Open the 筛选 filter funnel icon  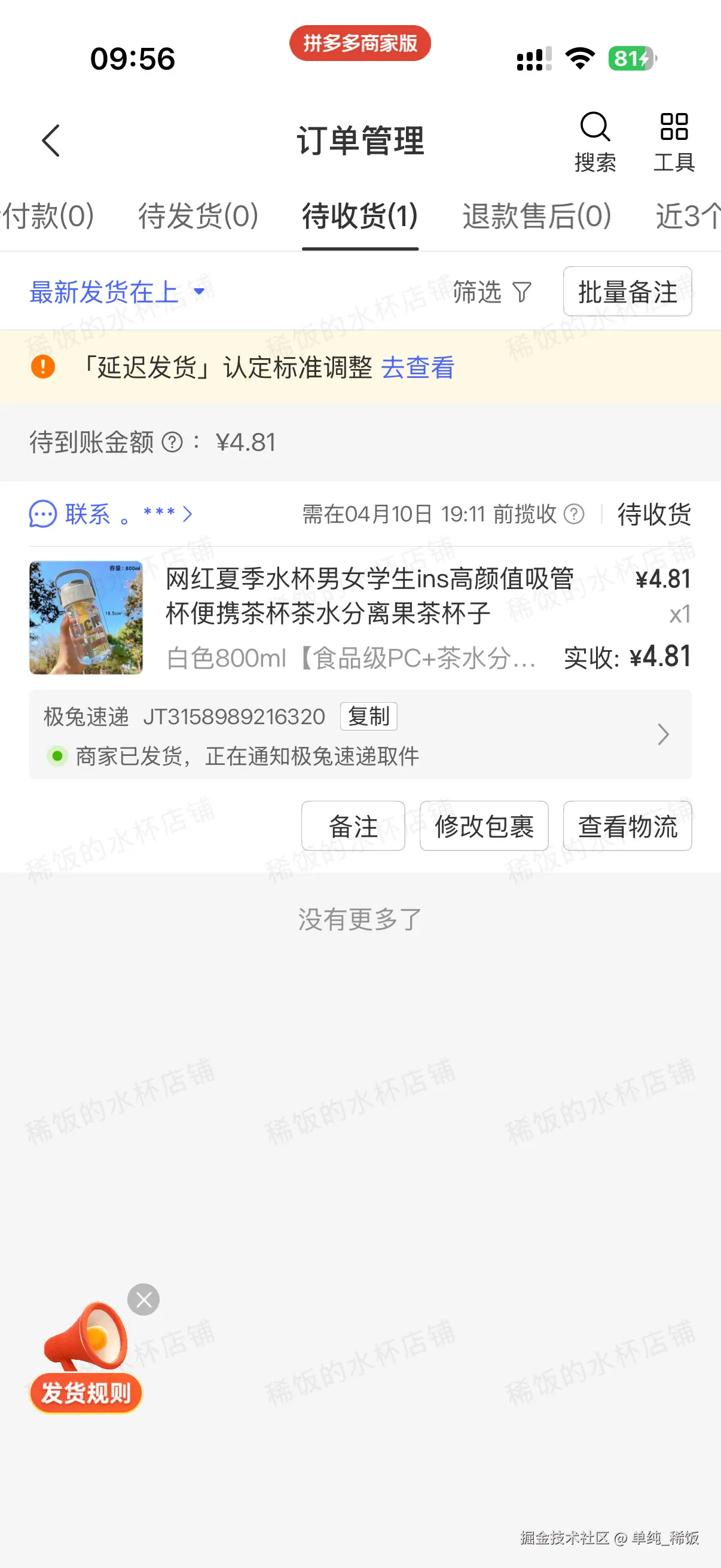point(521,293)
